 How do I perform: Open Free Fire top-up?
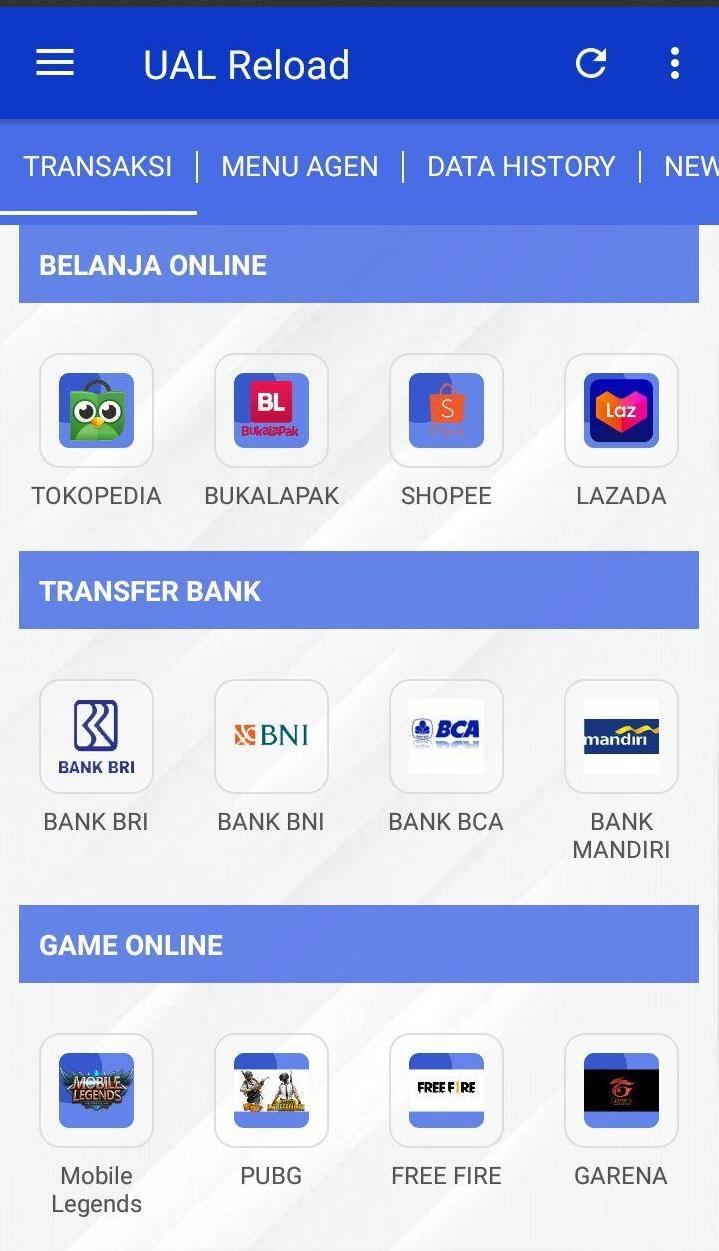pos(446,1091)
